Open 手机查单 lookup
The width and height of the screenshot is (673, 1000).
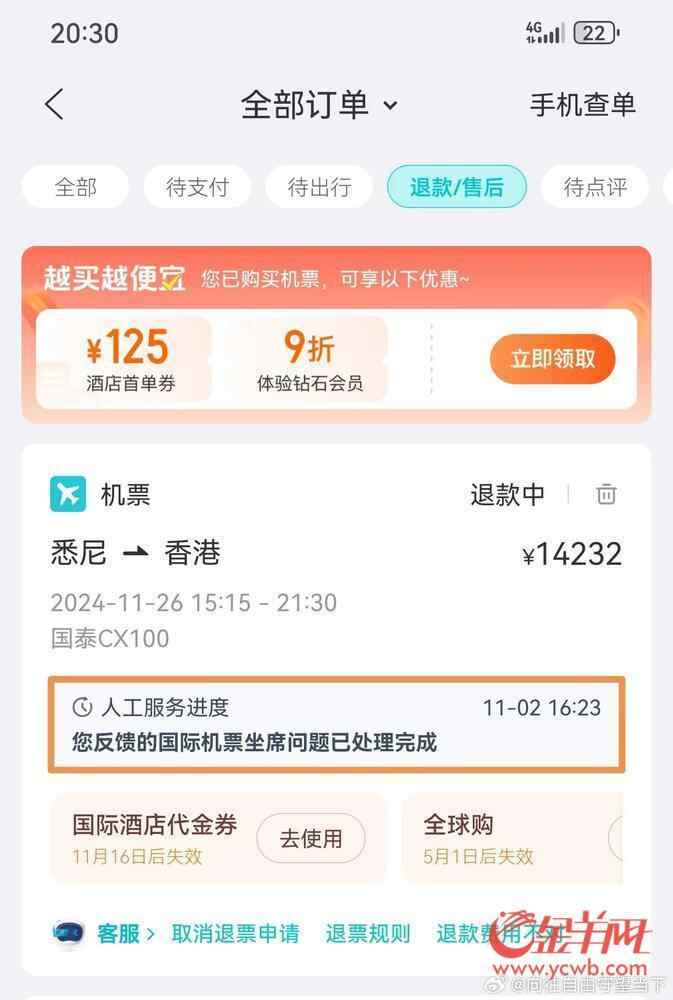point(582,105)
